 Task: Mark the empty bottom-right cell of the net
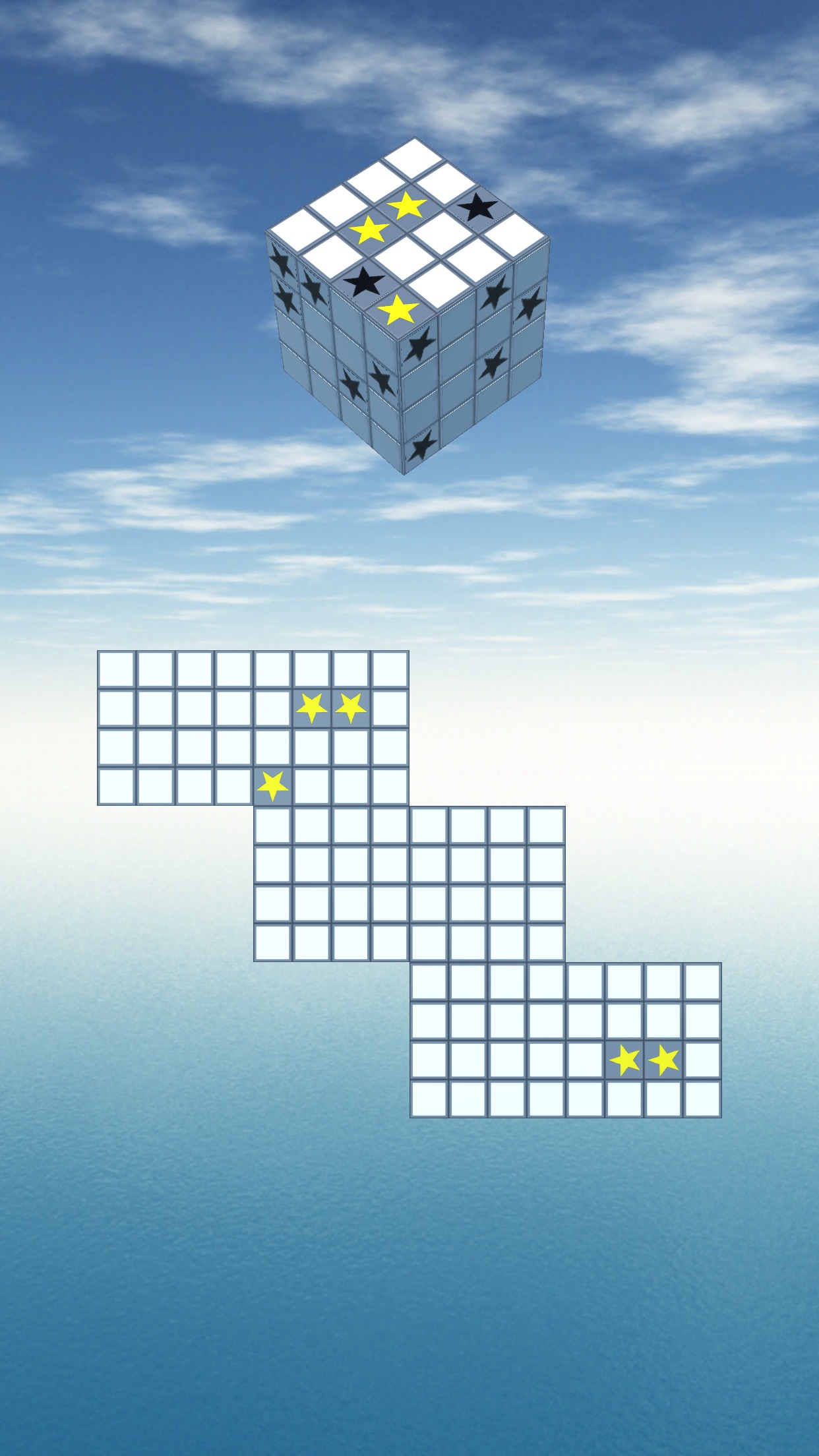pyautogui.click(x=702, y=1099)
